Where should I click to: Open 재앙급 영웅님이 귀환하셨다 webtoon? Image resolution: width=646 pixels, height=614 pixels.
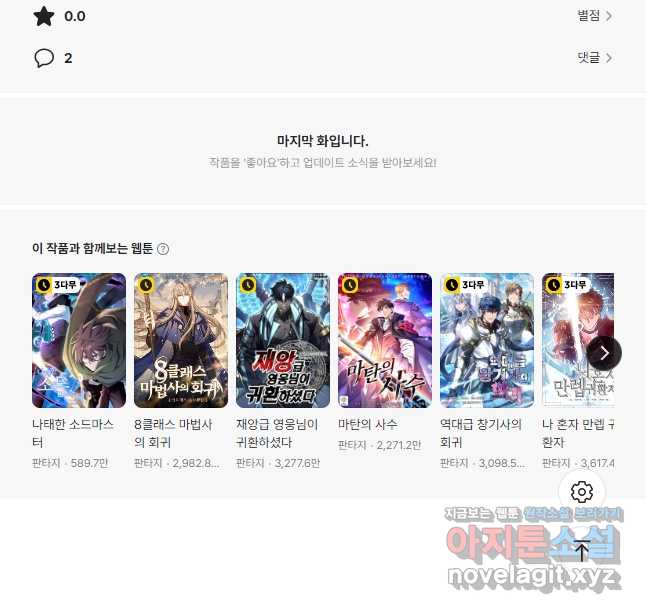(283, 340)
